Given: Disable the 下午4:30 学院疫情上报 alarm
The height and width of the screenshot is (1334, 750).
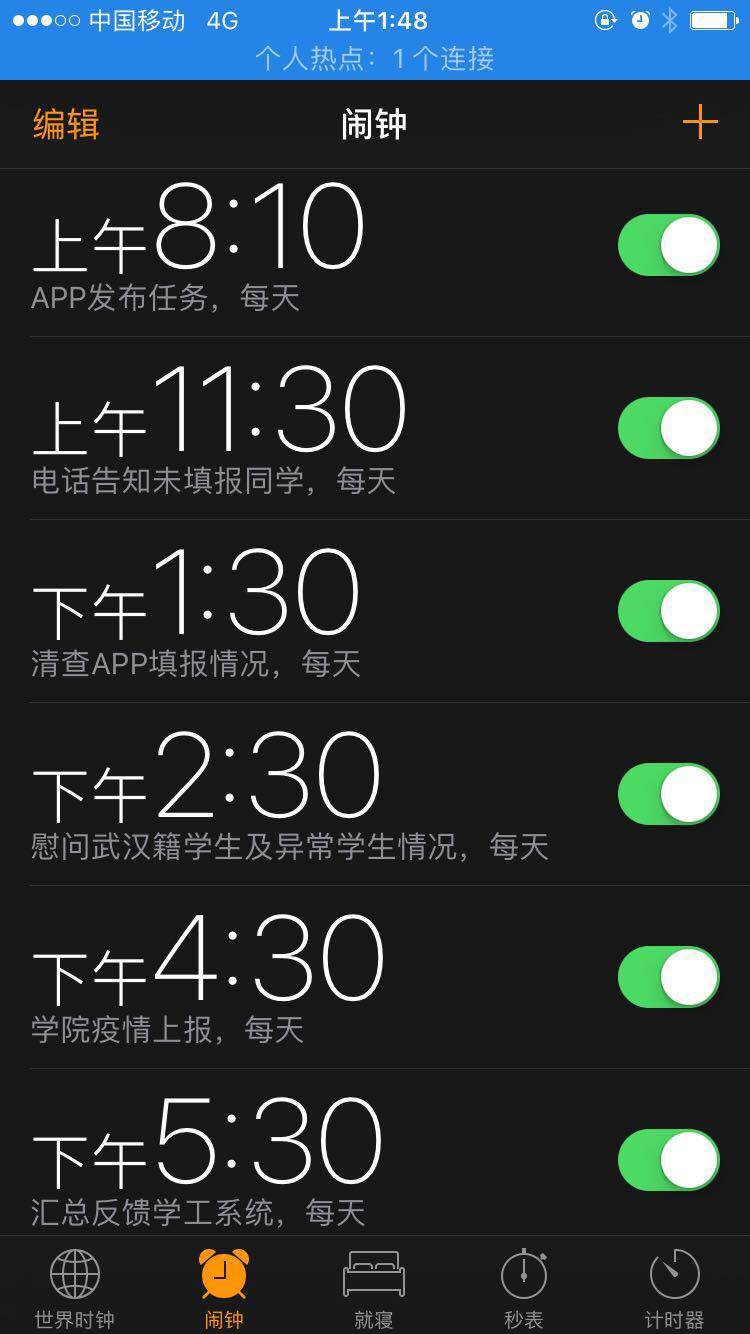Looking at the screenshot, I should coord(668,977).
